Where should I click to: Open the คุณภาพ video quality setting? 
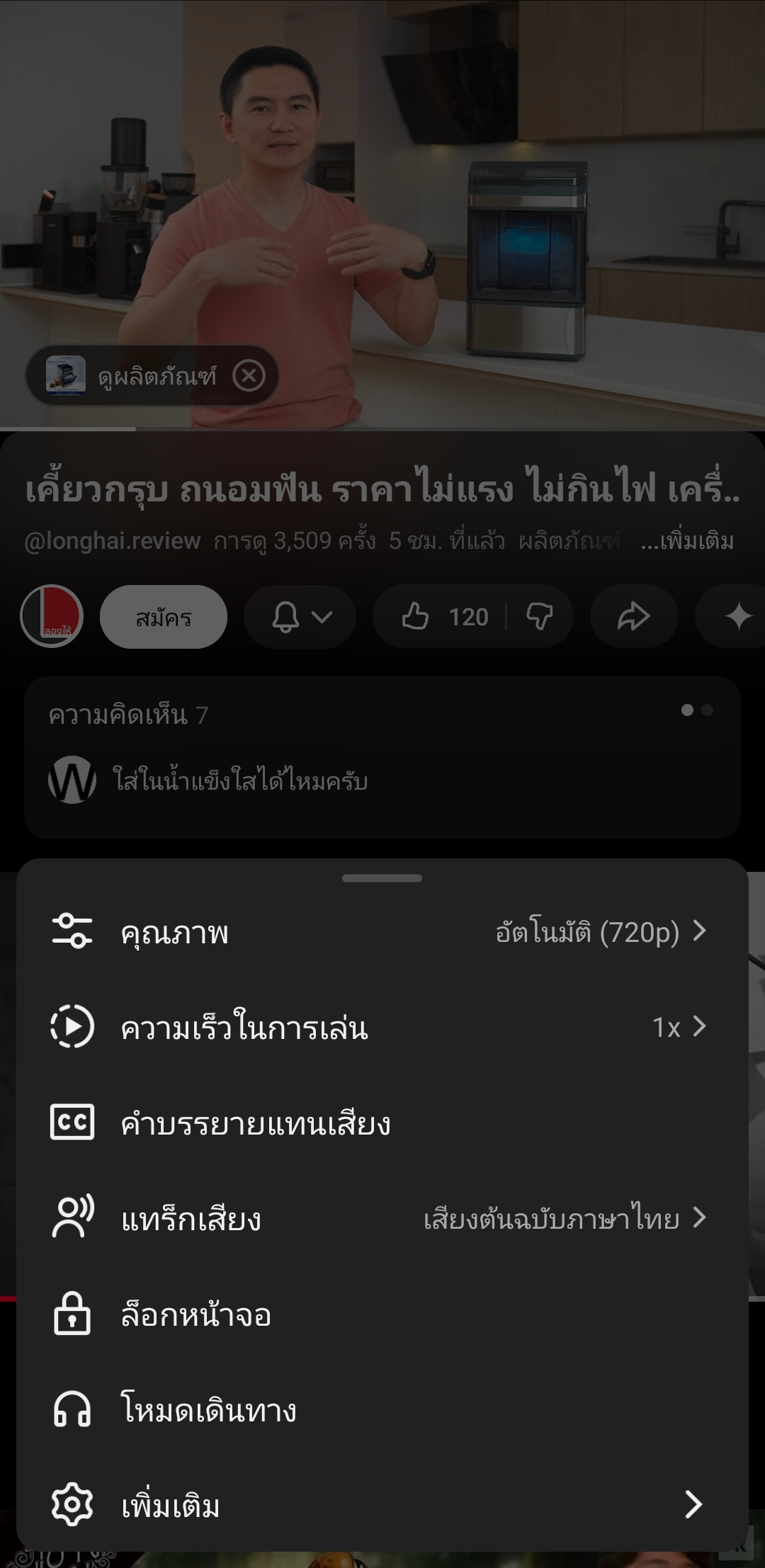tap(382, 932)
